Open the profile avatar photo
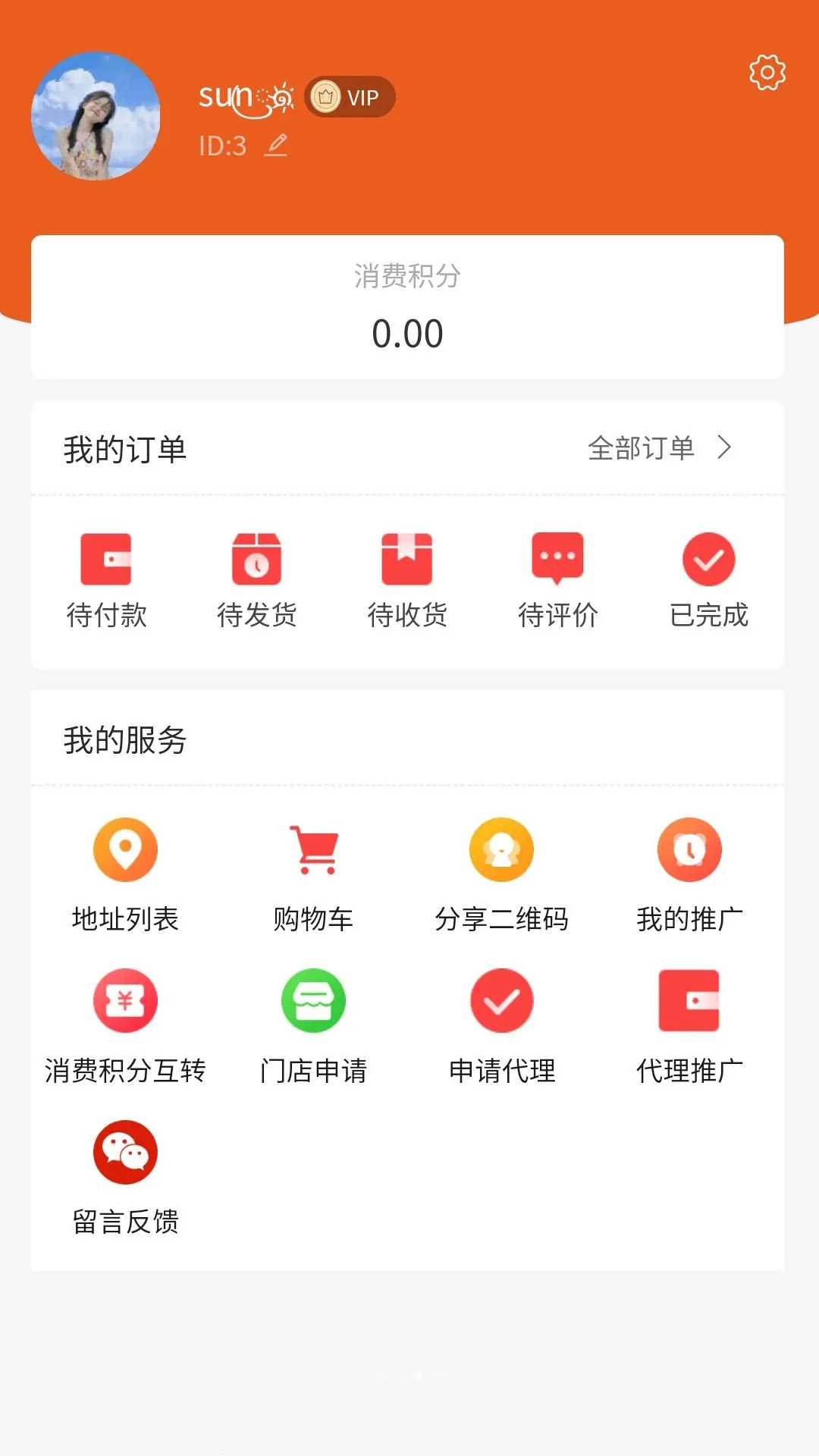 pos(96,116)
